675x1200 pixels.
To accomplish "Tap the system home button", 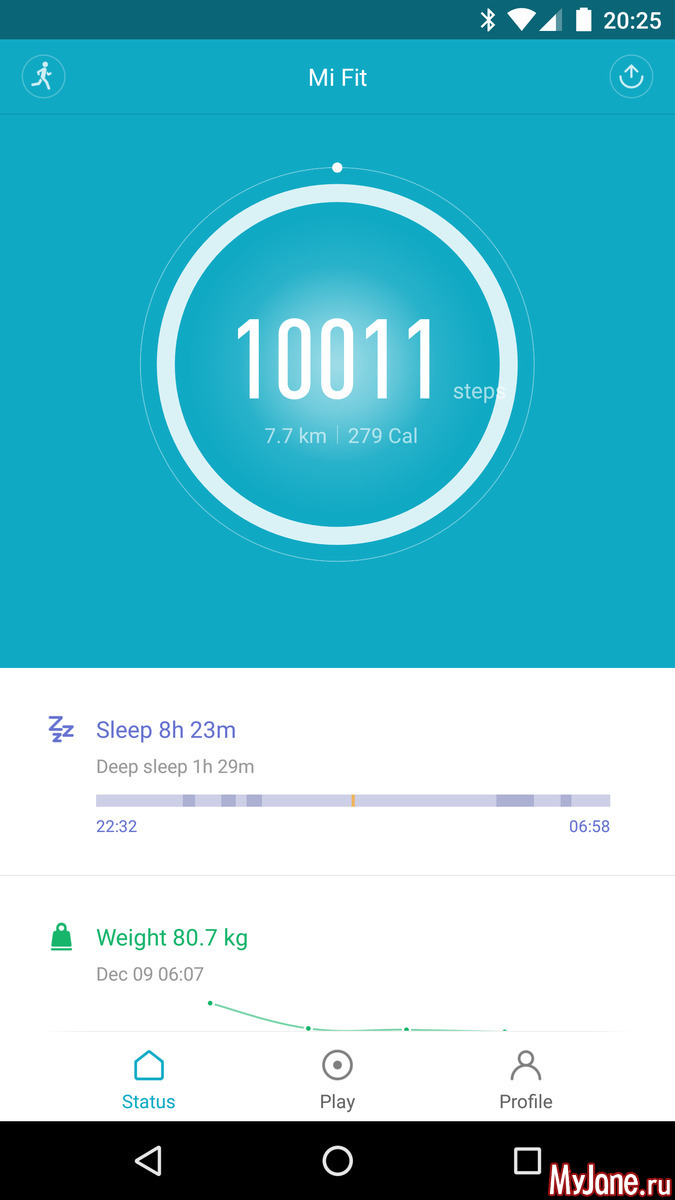I will pyautogui.click(x=337, y=1160).
